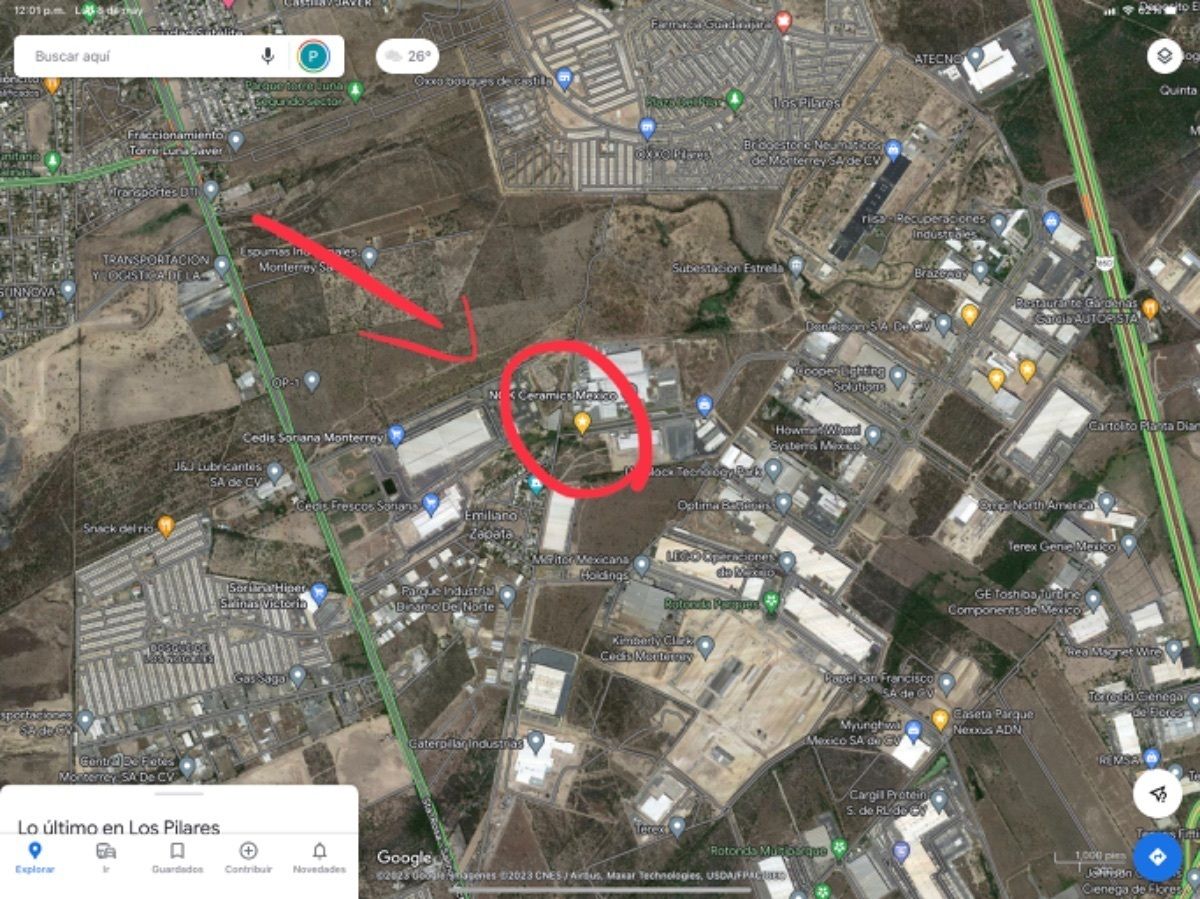Select the Kimberly Clark Cedis Monterrey marker
1200x899 pixels.
click(705, 647)
